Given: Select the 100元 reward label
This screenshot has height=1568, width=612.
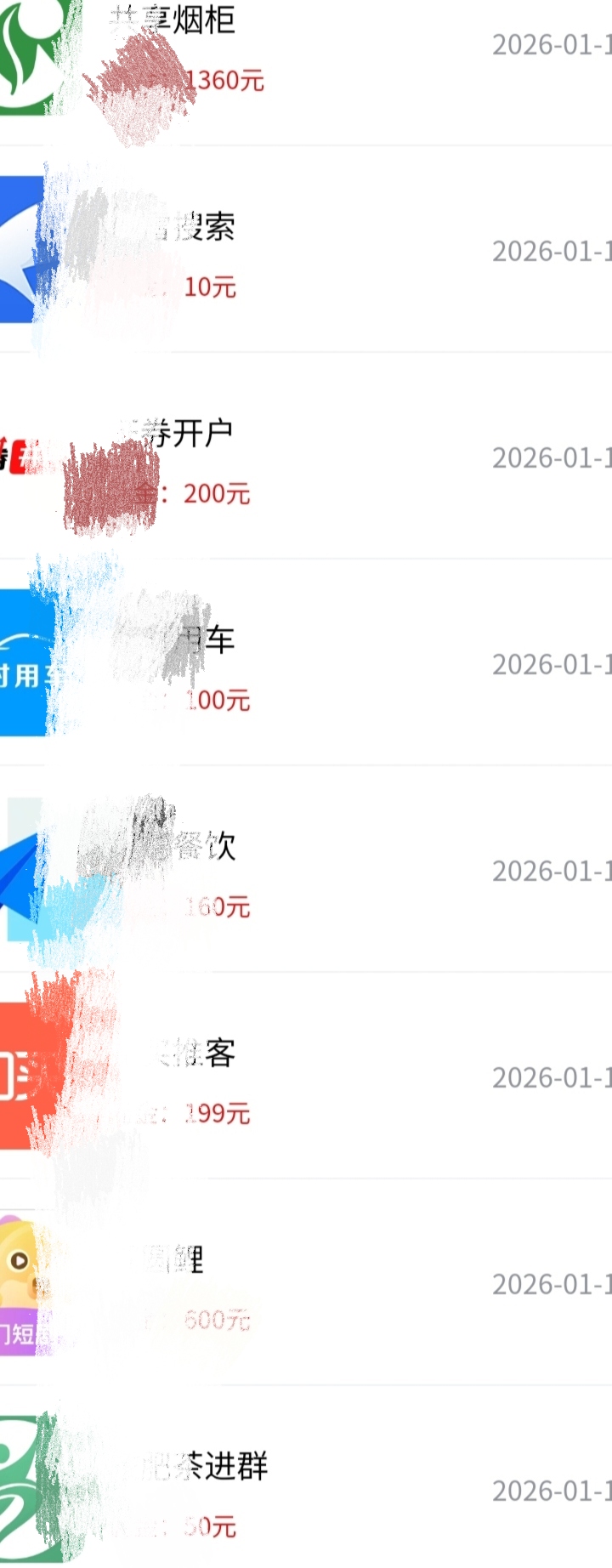Looking at the screenshot, I should 217,702.
